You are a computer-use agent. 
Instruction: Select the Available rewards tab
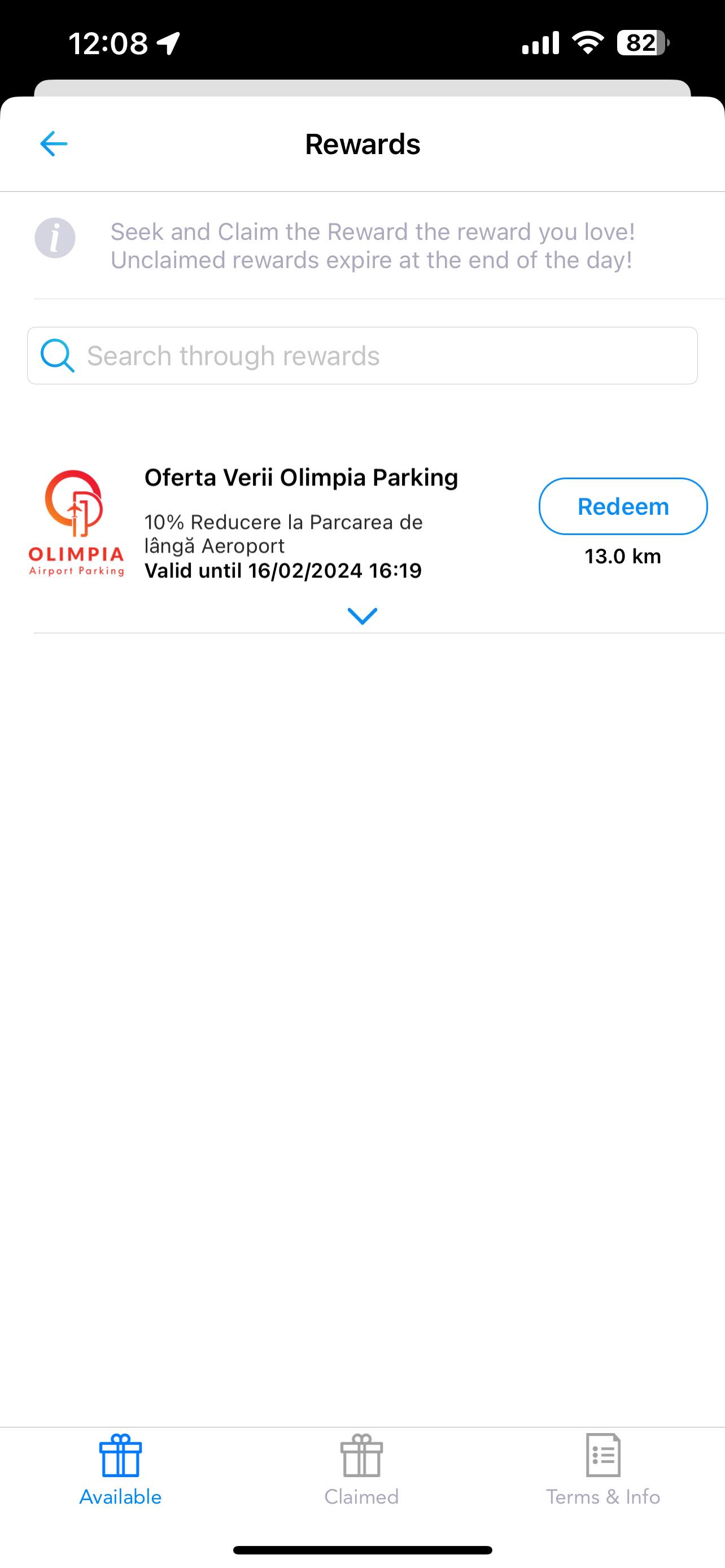120,1469
